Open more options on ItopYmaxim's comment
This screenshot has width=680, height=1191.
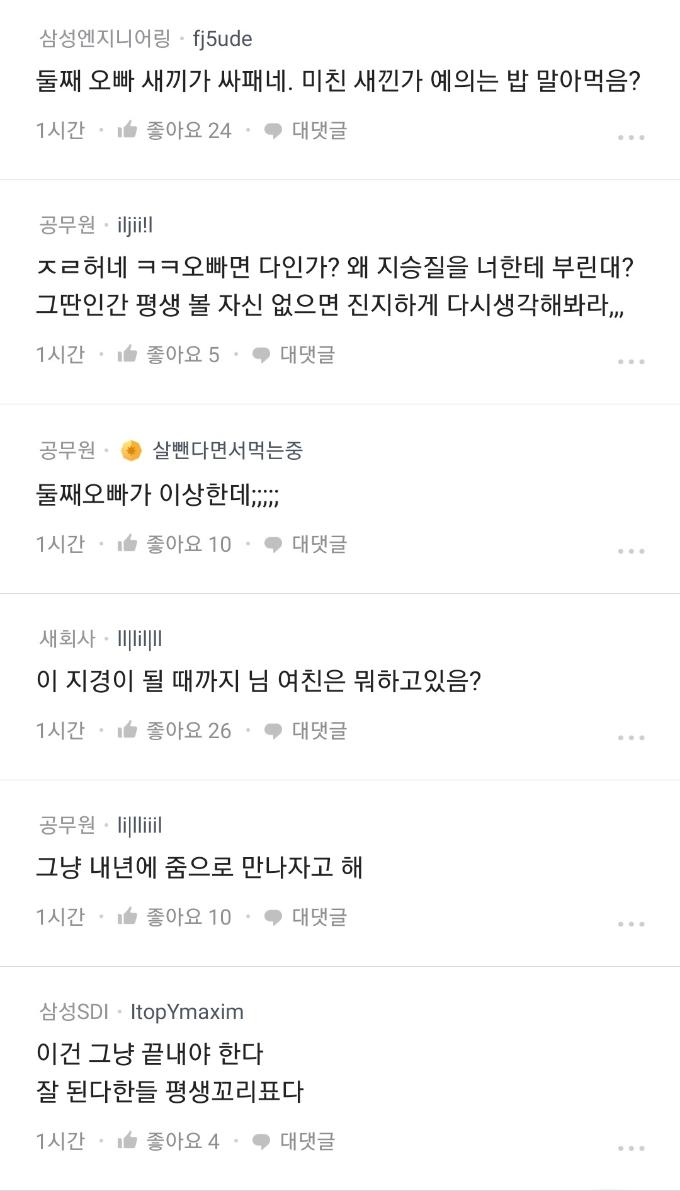[x=630, y=1148]
